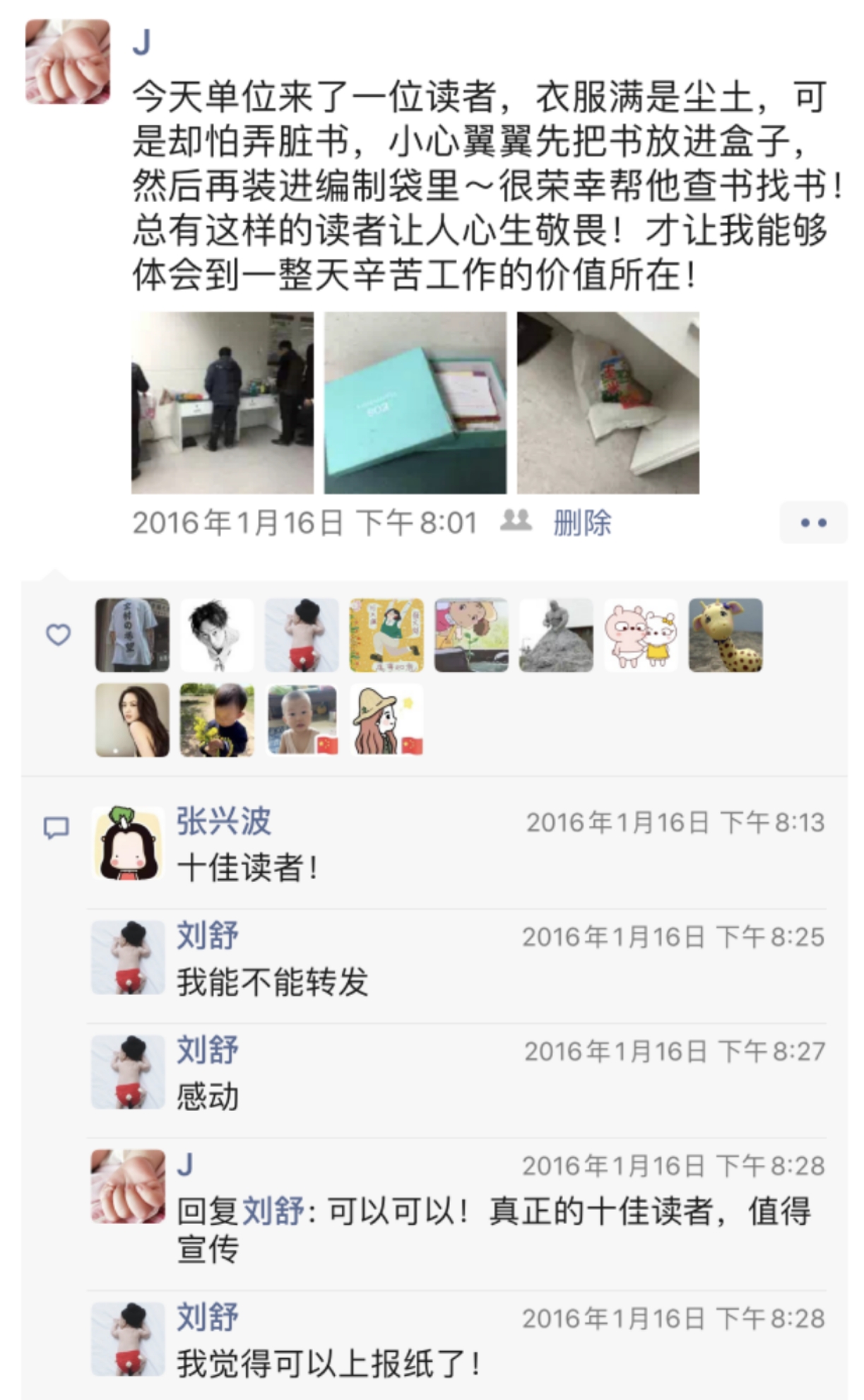Open the liker avatar showing a printed t-shirt back

[132, 635]
